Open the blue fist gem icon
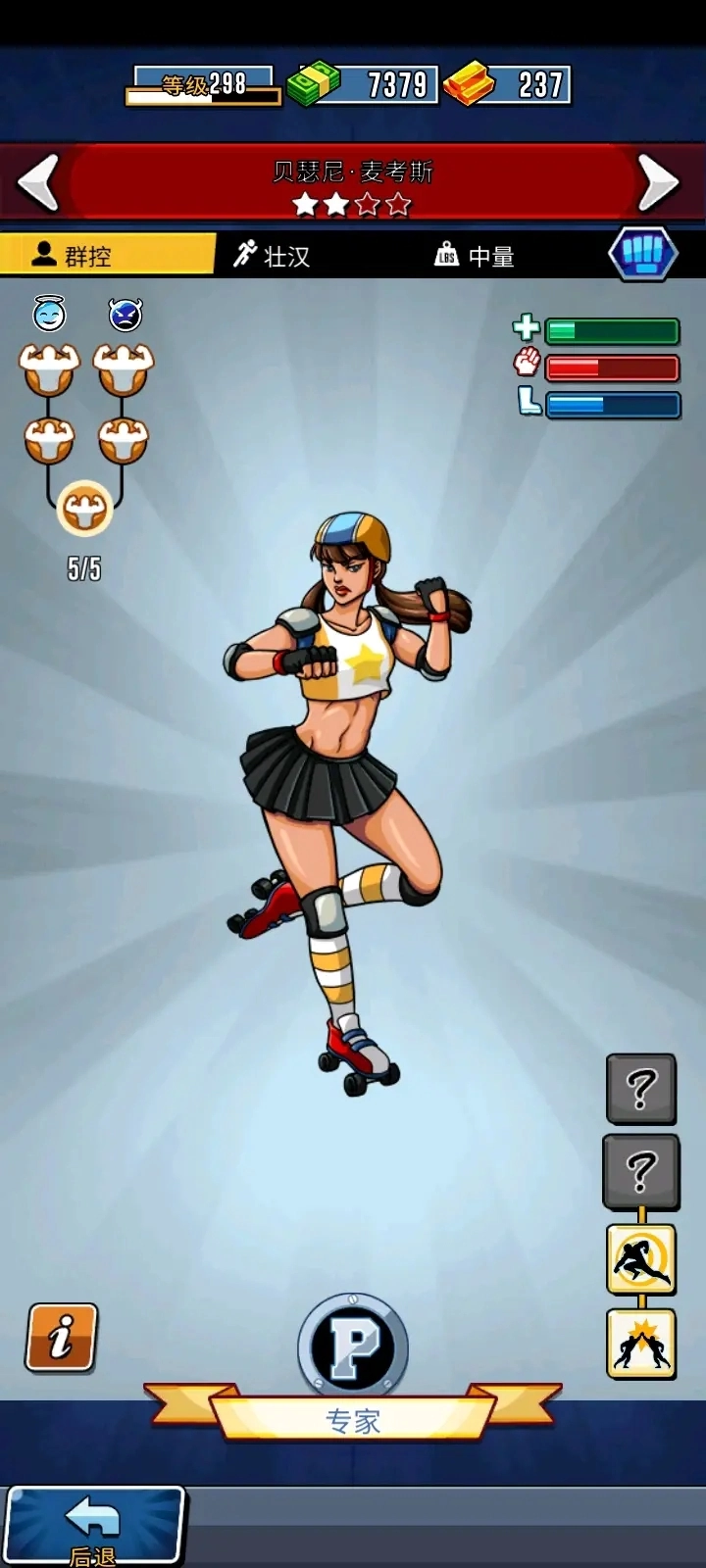The image size is (706, 1568). pos(642,254)
